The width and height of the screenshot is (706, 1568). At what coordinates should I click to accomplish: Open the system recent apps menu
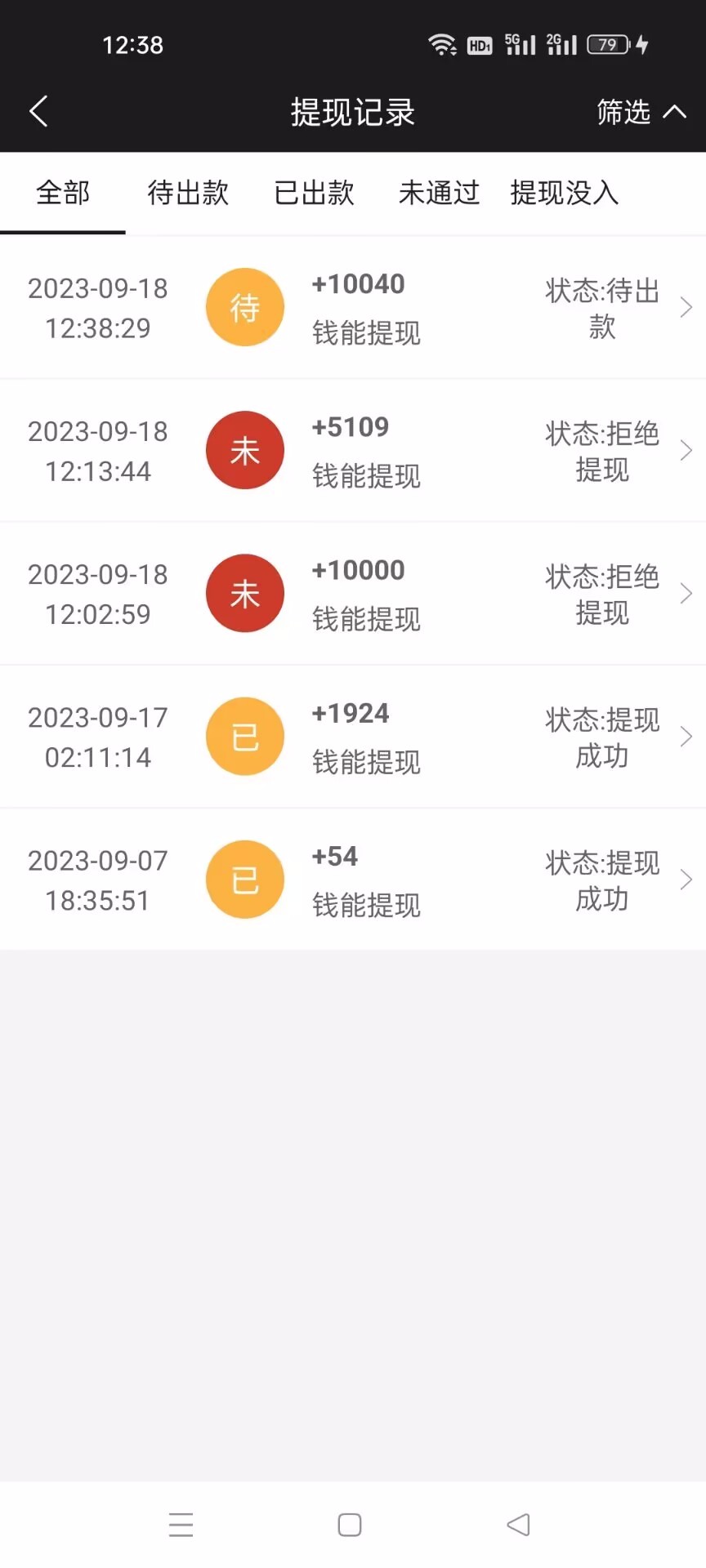(x=181, y=1525)
